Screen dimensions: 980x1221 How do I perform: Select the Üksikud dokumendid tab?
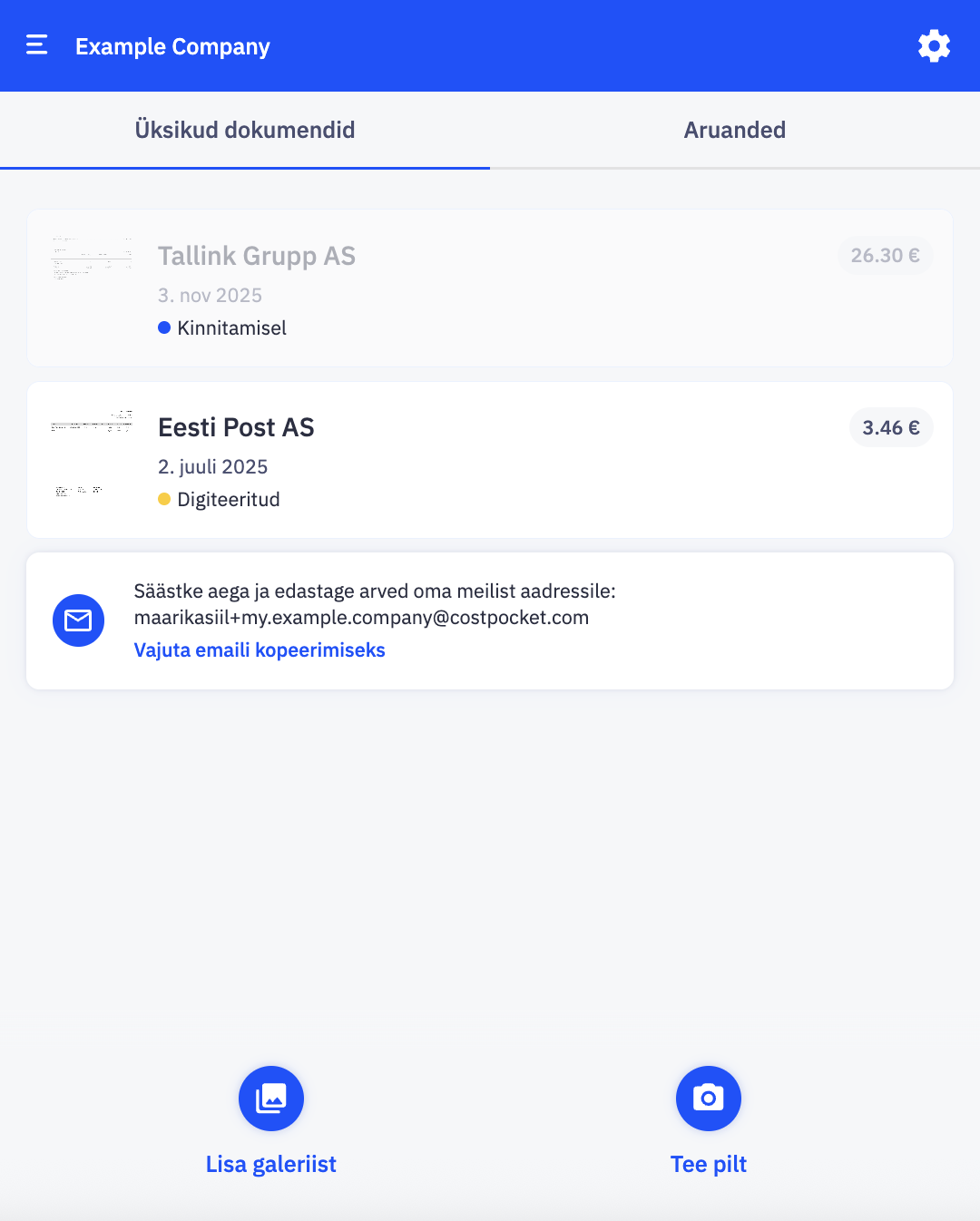point(245,130)
